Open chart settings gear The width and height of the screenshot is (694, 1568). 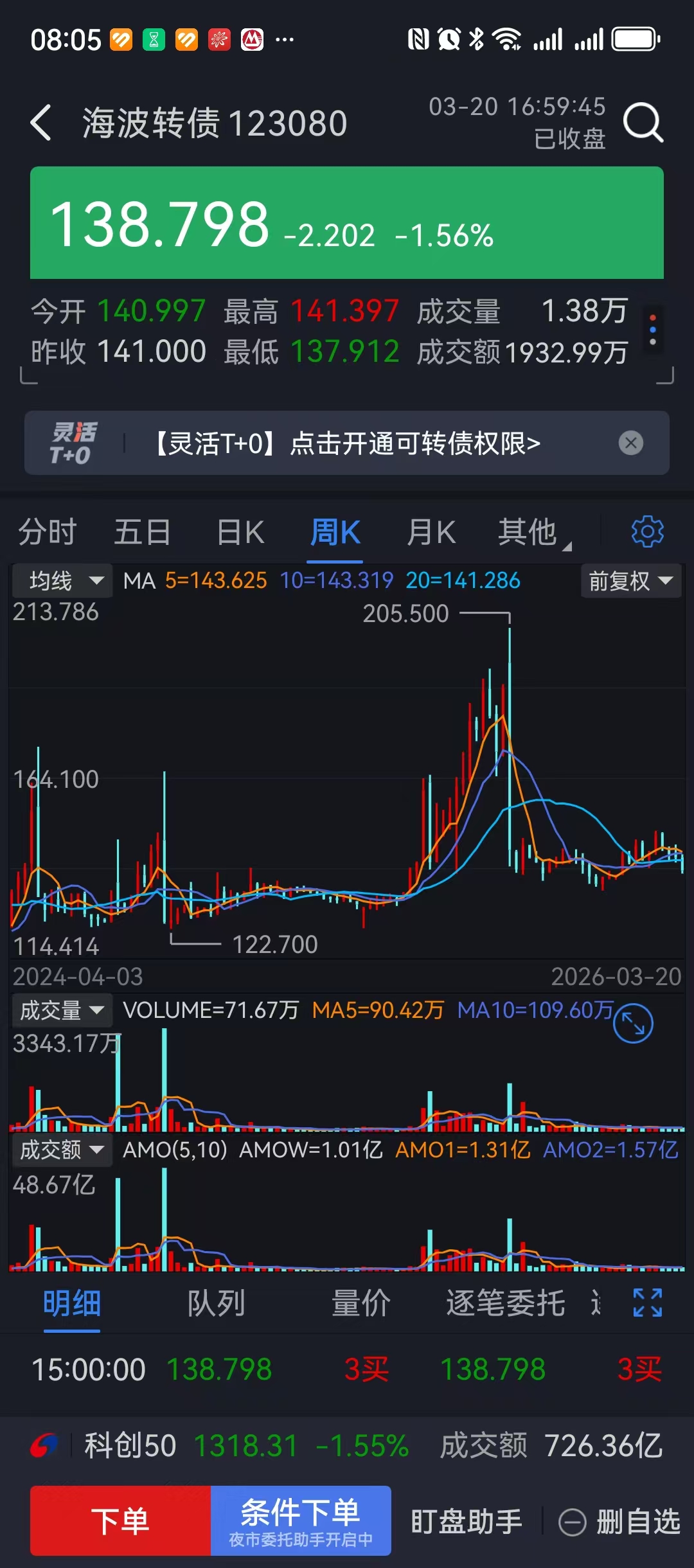pyautogui.click(x=647, y=531)
